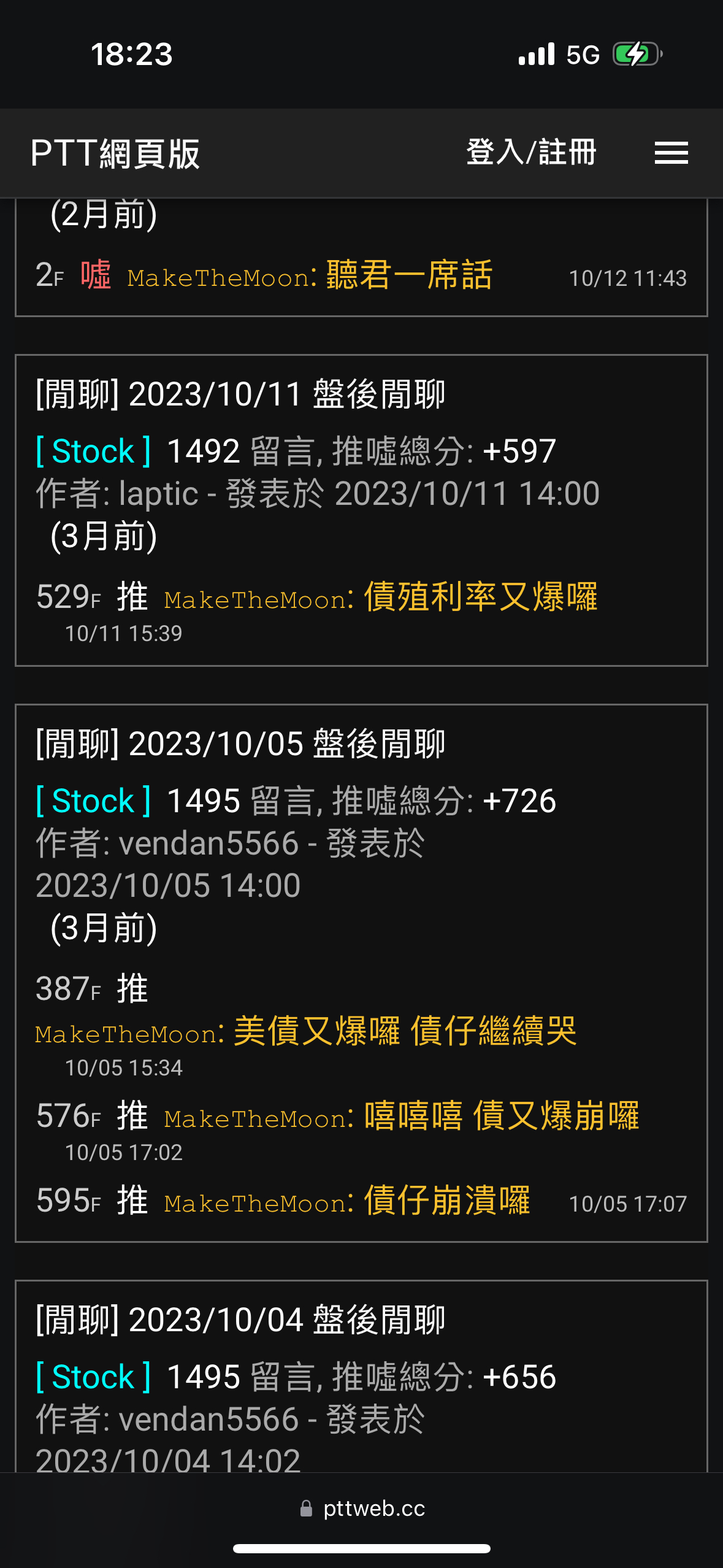Open the post with 聽君一席話 comment

(361, 258)
